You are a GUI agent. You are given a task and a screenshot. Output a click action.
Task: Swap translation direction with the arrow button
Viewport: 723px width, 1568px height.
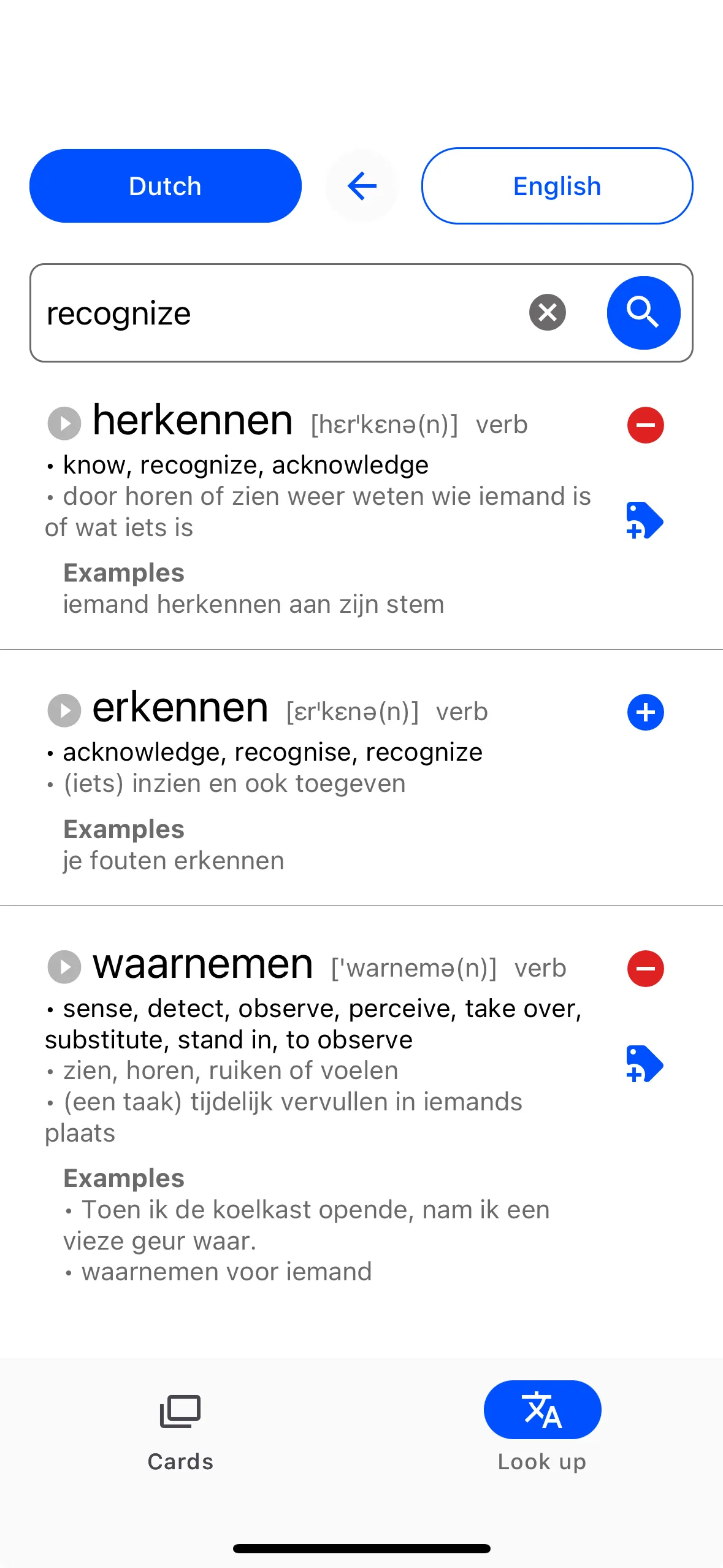pos(362,186)
